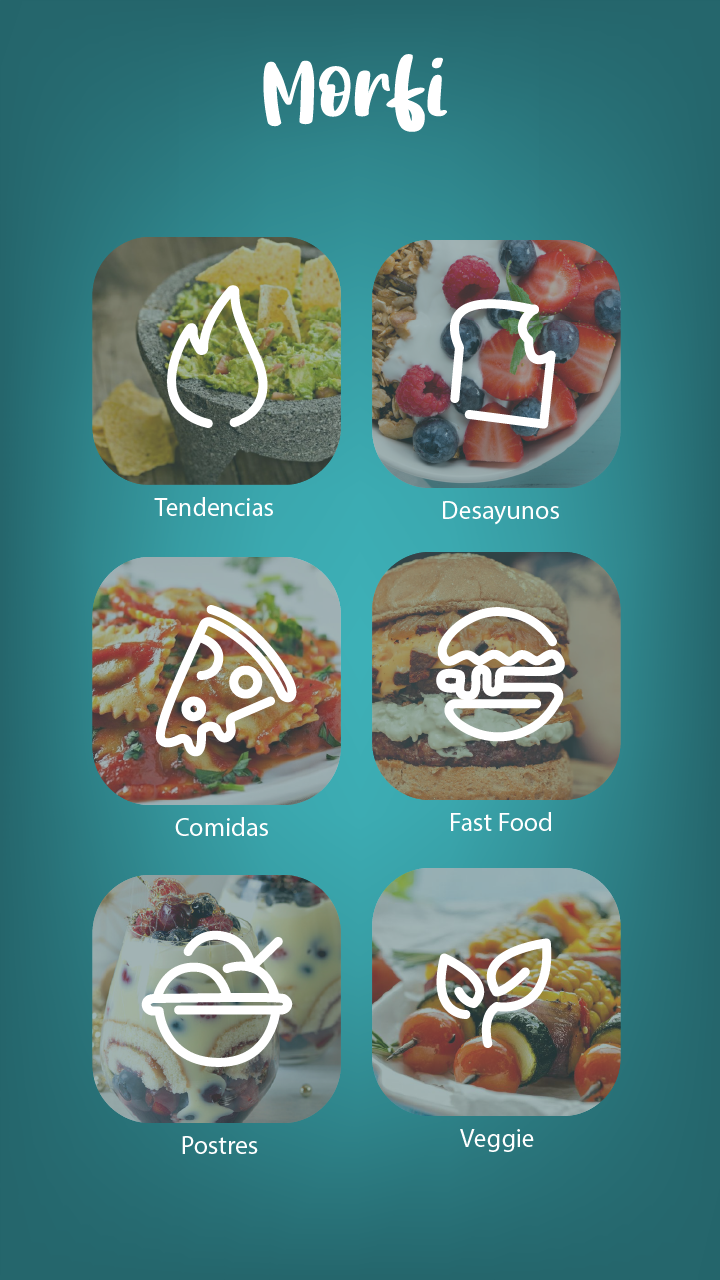
Task: Select the Desayunos category
Action: (496, 363)
